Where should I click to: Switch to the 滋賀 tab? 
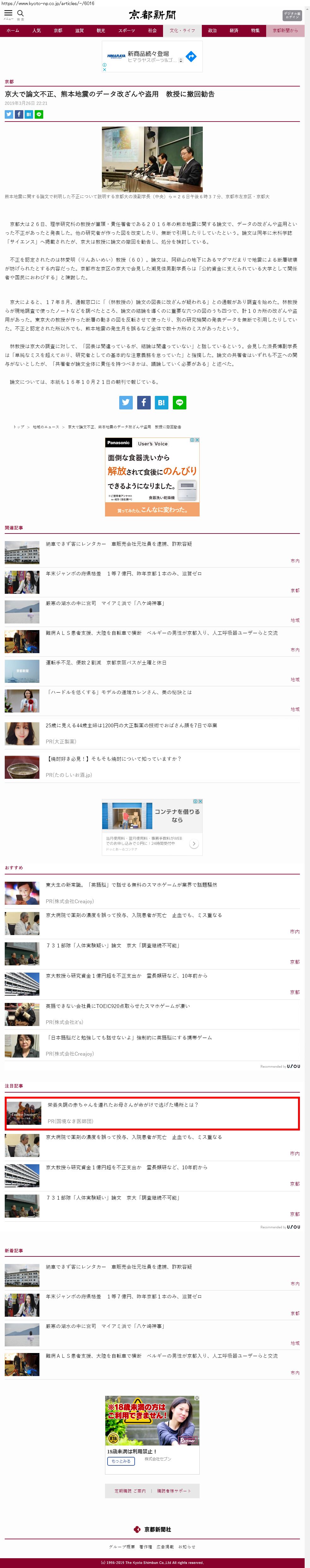79,30
